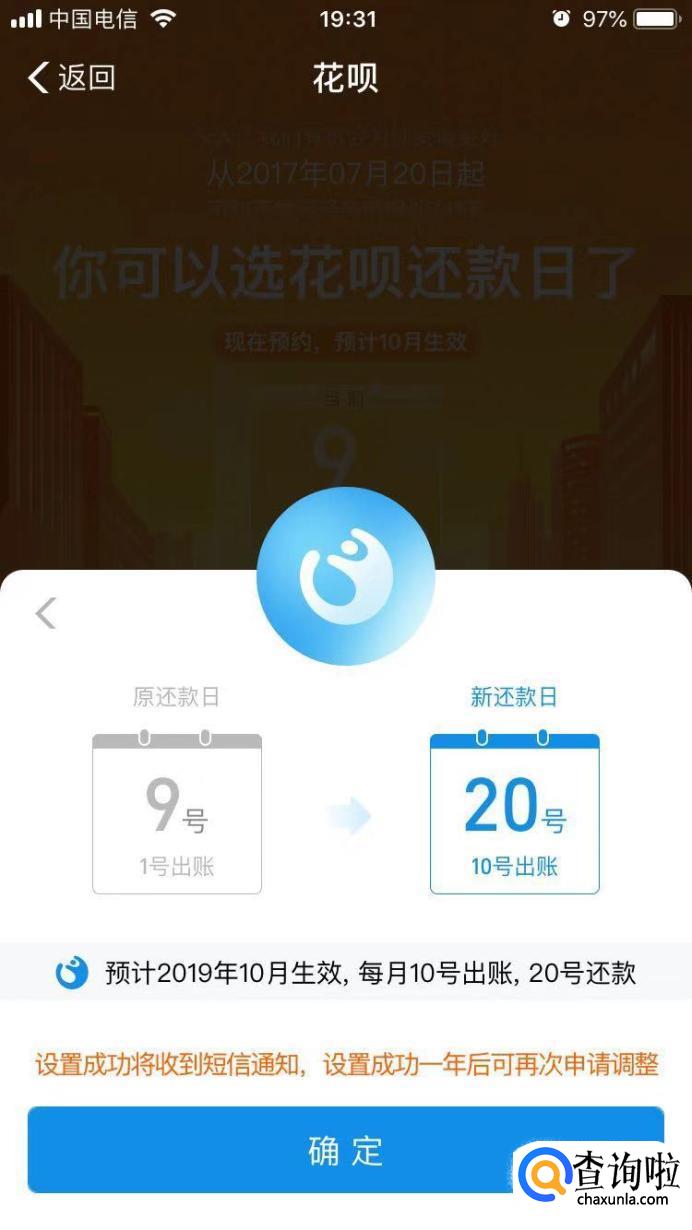
Task: Go back using the sheet's left chevron
Action: pyautogui.click(x=46, y=613)
